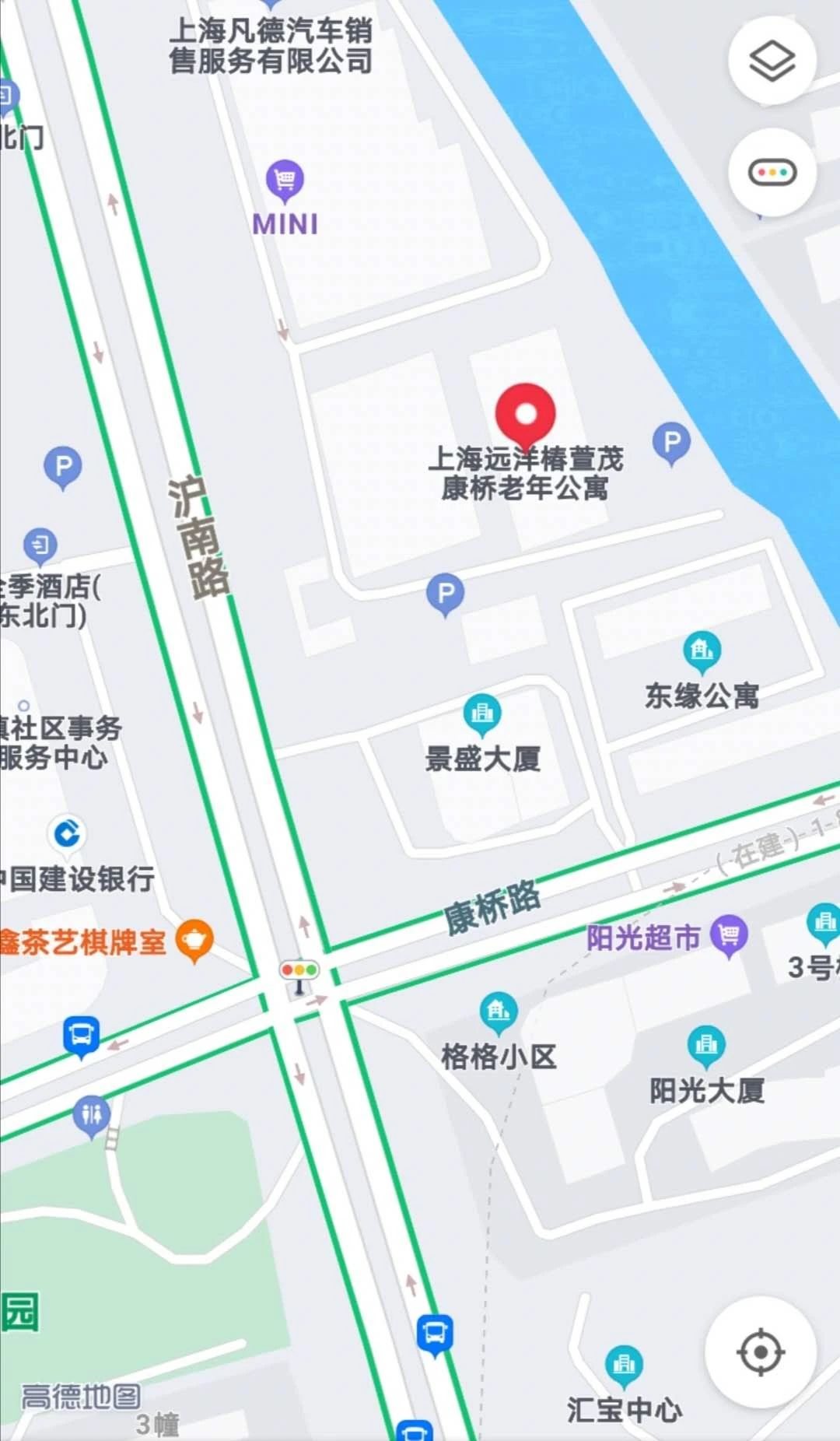Open 景盛大厦 building marker
The height and width of the screenshot is (1441, 840).
[x=482, y=713]
